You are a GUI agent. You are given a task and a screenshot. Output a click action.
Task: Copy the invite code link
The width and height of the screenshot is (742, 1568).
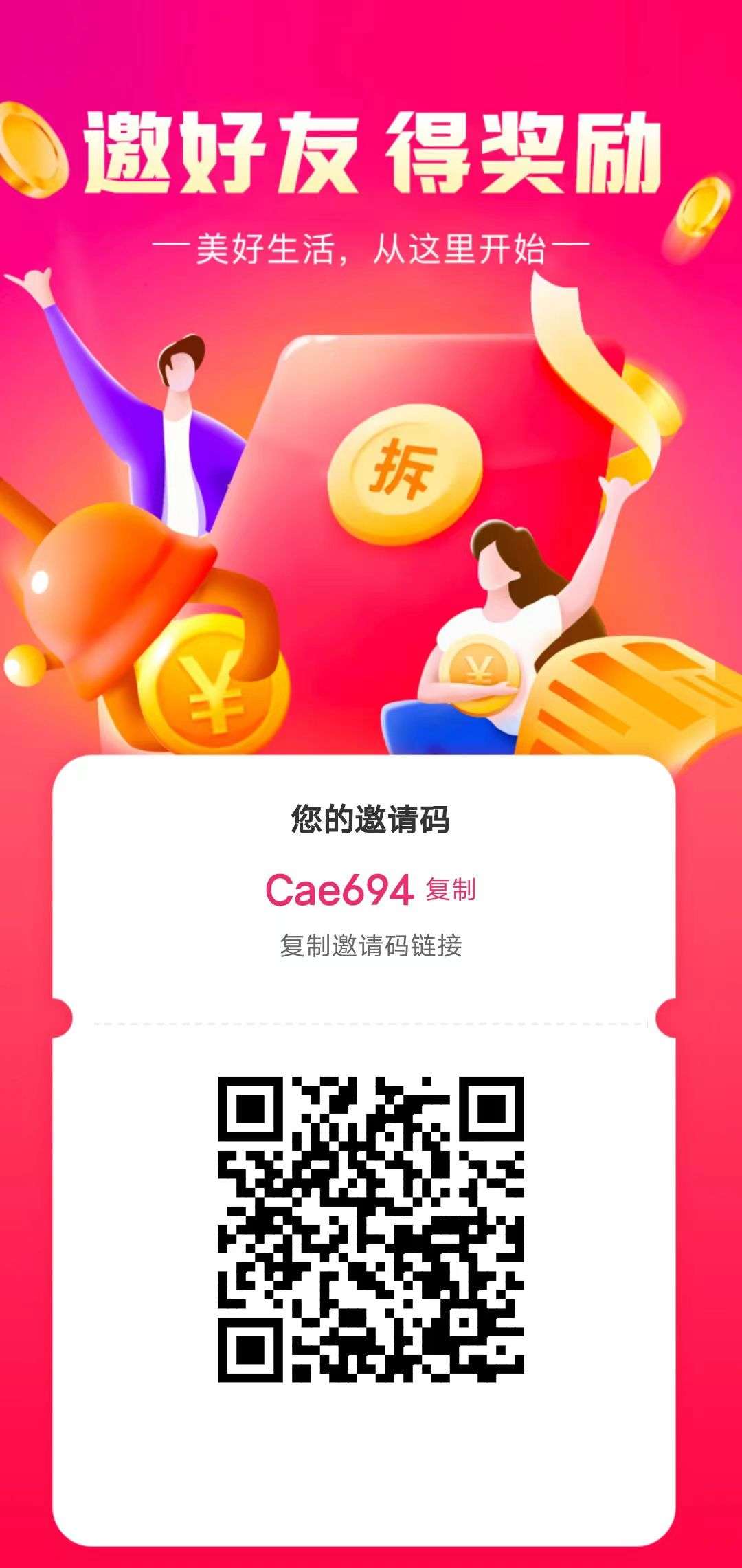point(370,945)
